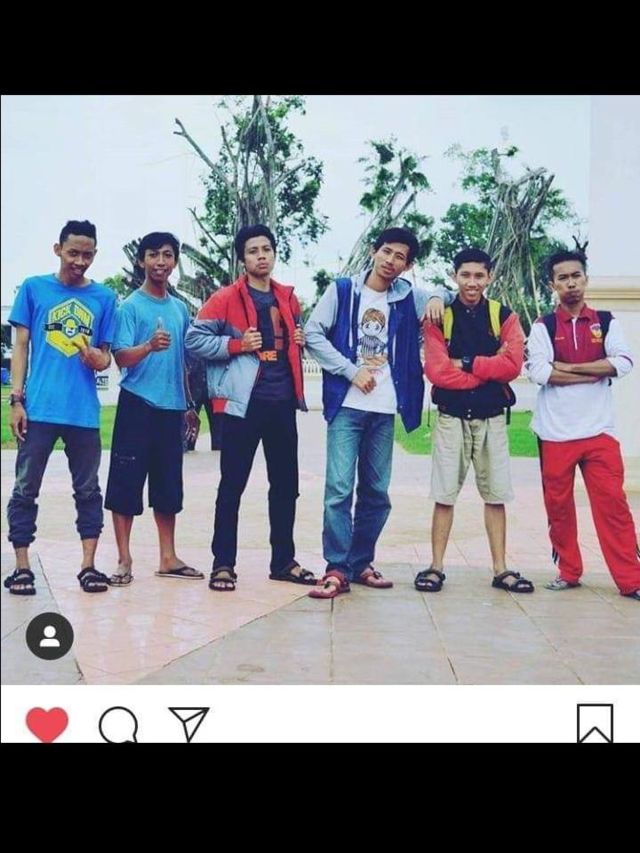Unlike the post with the red heart
Image resolution: width=640 pixels, height=853 pixels.
tap(47, 723)
